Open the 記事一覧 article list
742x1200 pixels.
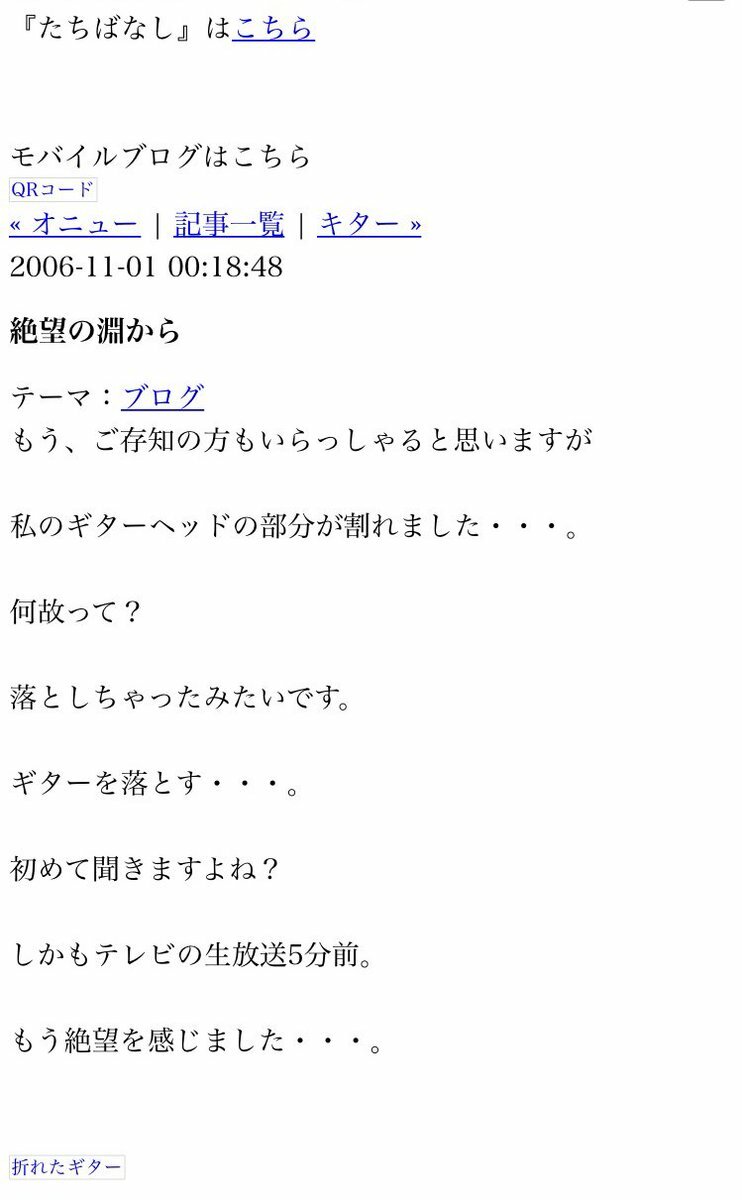pos(229,225)
